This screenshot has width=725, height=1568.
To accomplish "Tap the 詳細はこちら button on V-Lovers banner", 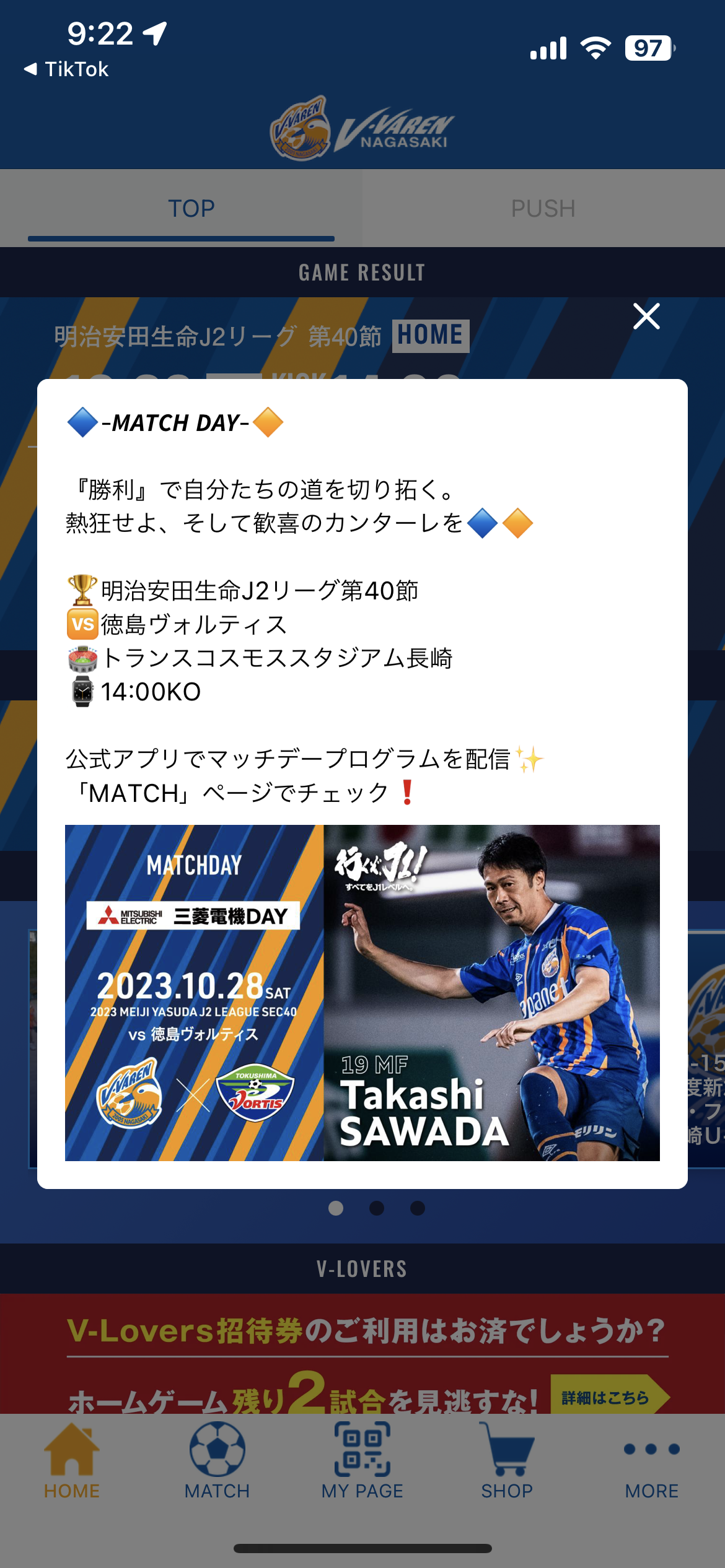I will point(607,1397).
